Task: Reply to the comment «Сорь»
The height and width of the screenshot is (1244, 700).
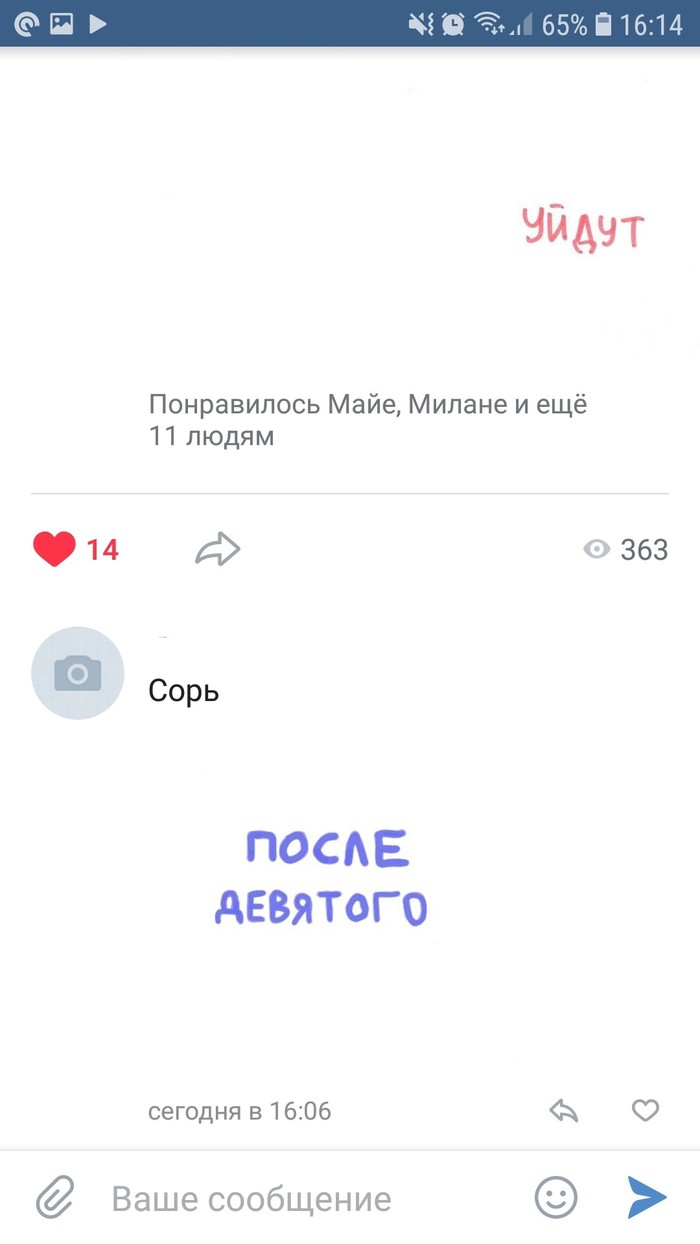Action: pos(564,1110)
